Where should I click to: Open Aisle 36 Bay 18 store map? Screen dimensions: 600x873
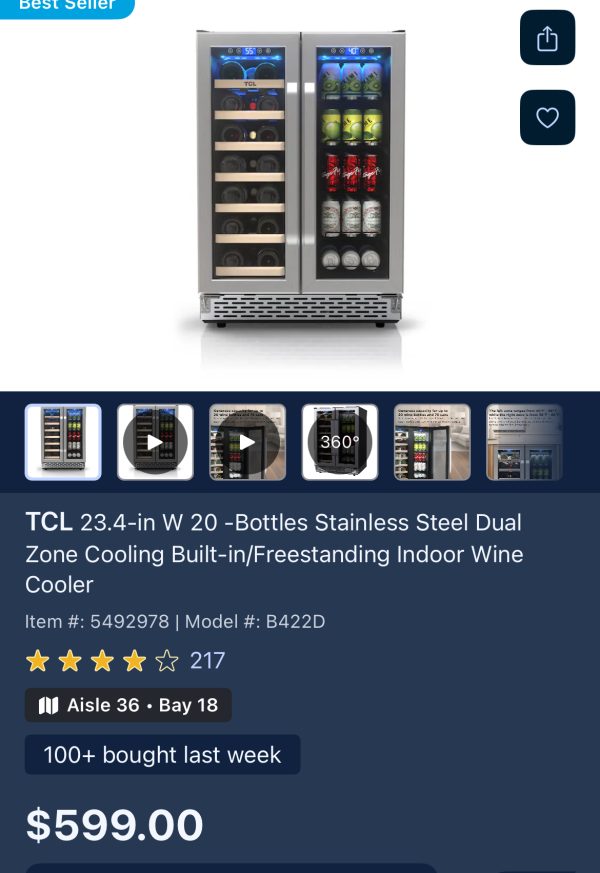[x=128, y=705]
